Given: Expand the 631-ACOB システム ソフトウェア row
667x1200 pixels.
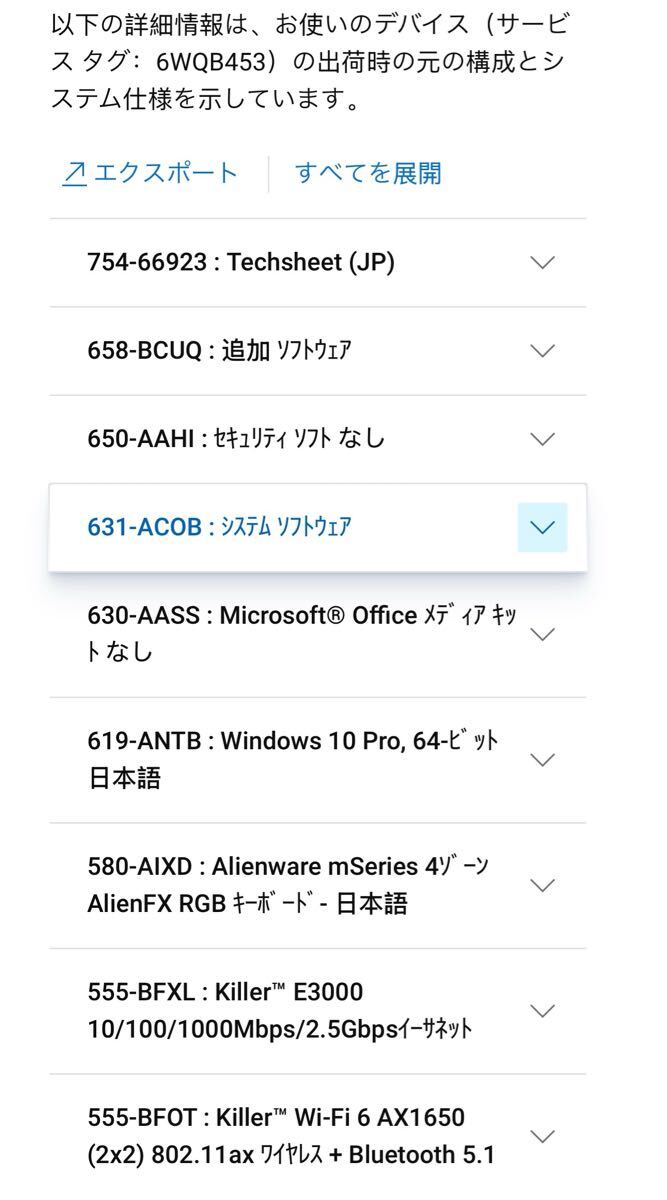Looking at the screenshot, I should pyautogui.click(x=318, y=527).
